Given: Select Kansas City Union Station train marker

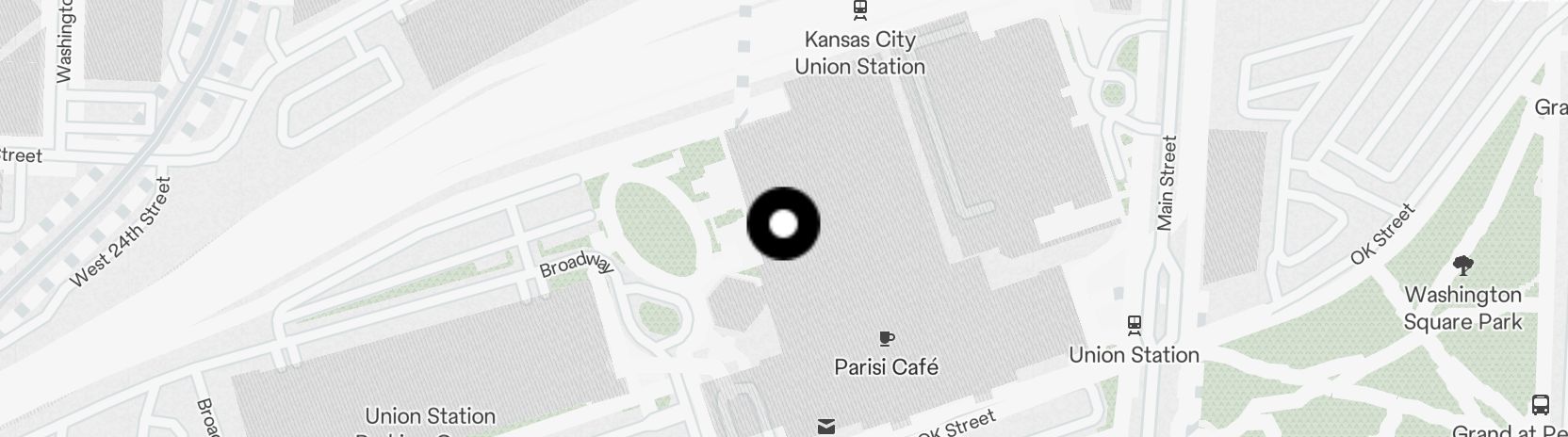Looking at the screenshot, I should (859, 10).
